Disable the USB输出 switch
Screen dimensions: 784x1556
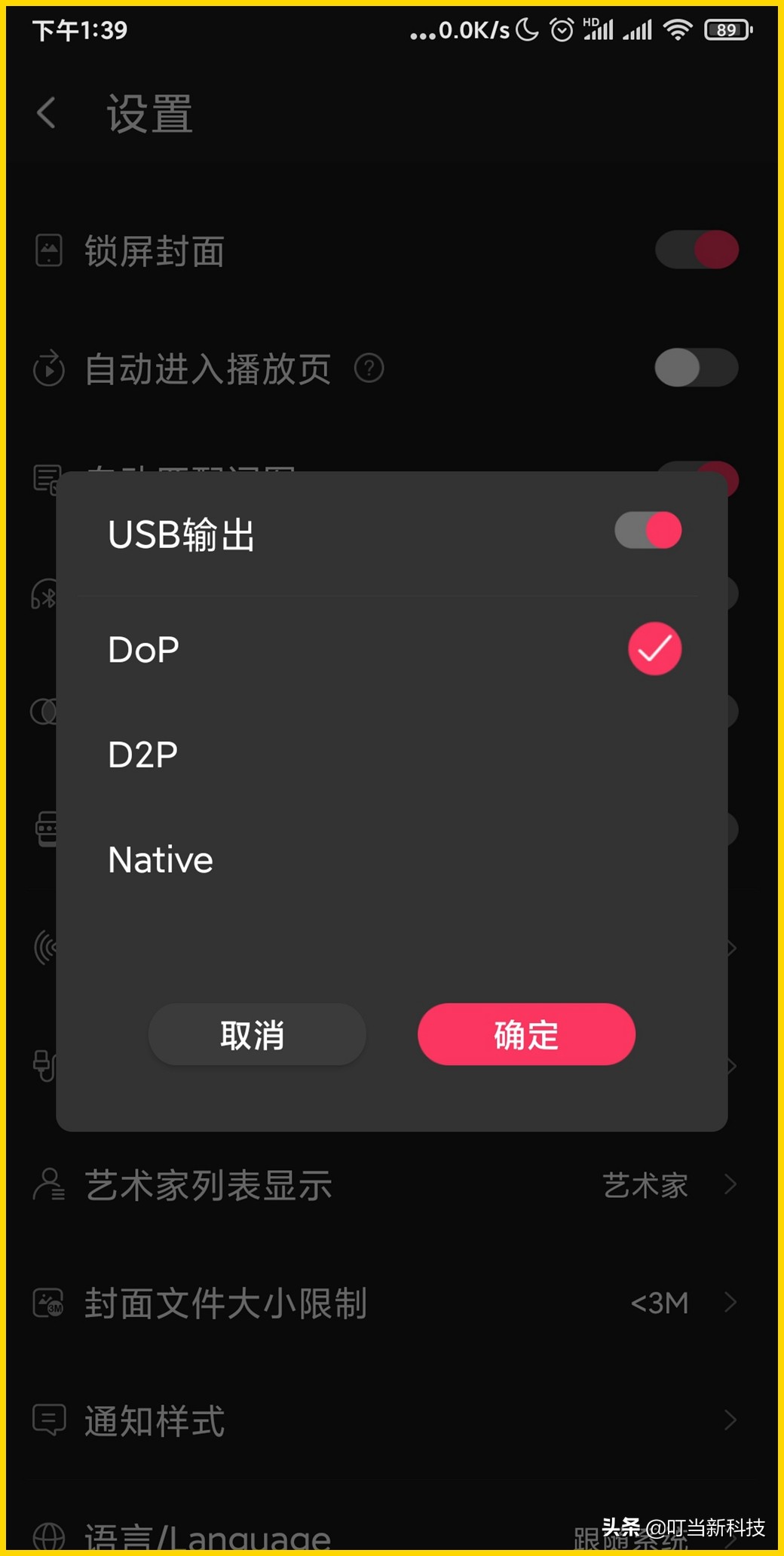coord(647,530)
